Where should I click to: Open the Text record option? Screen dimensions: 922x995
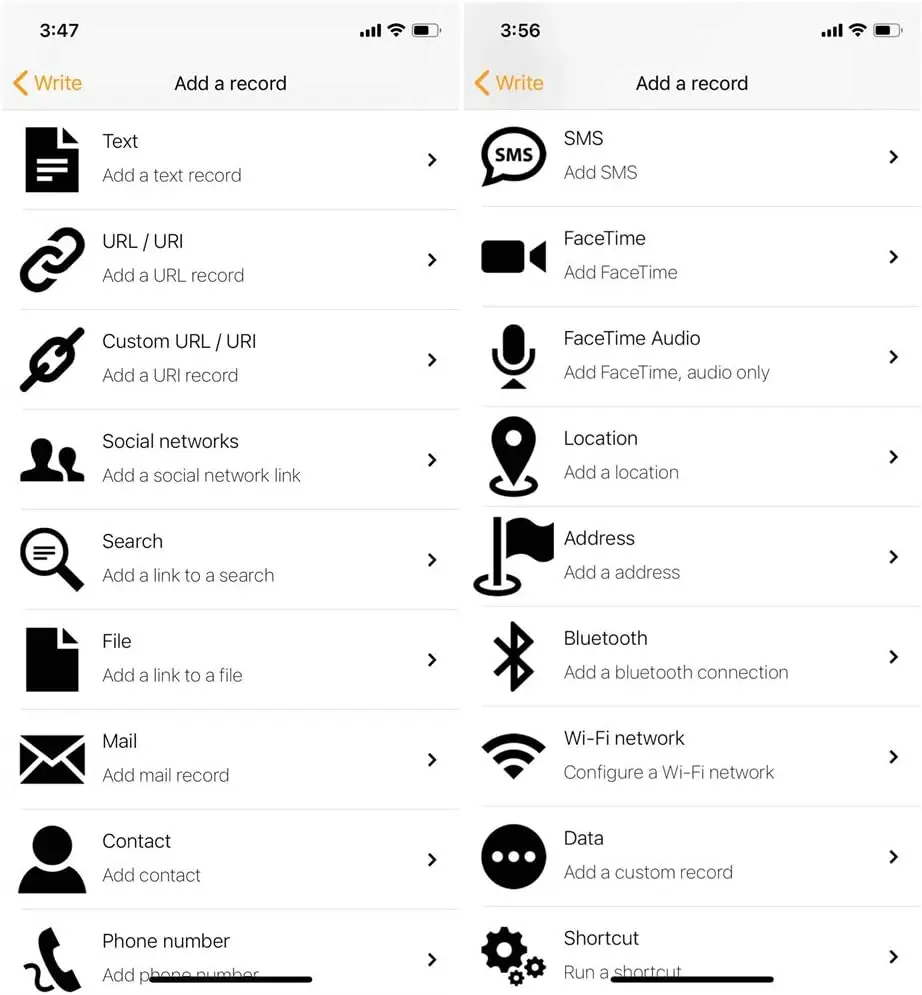pos(230,159)
